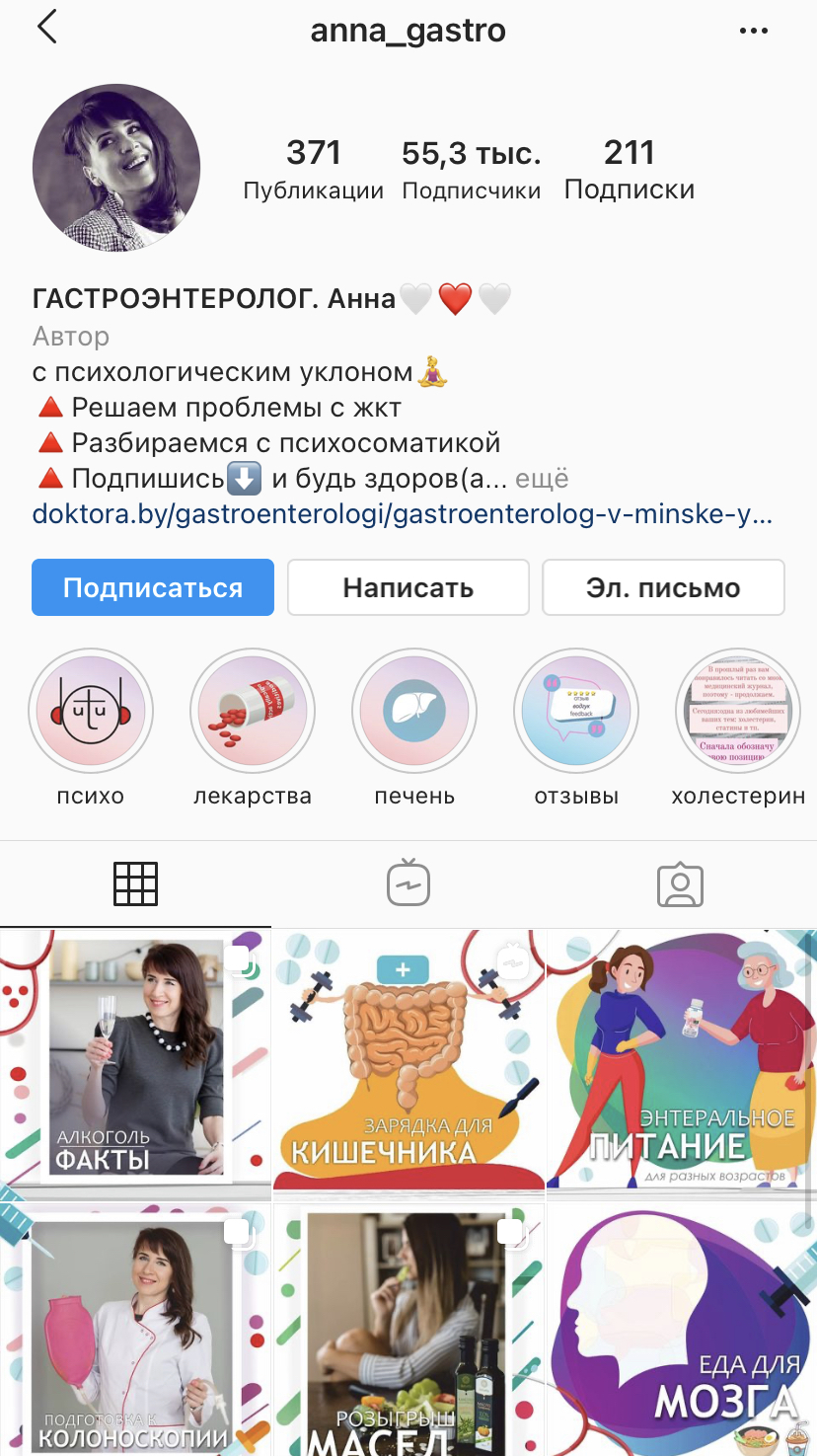Open the three-dot overflow menu
The height and width of the screenshot is (1456, 817).
[753, 31]
